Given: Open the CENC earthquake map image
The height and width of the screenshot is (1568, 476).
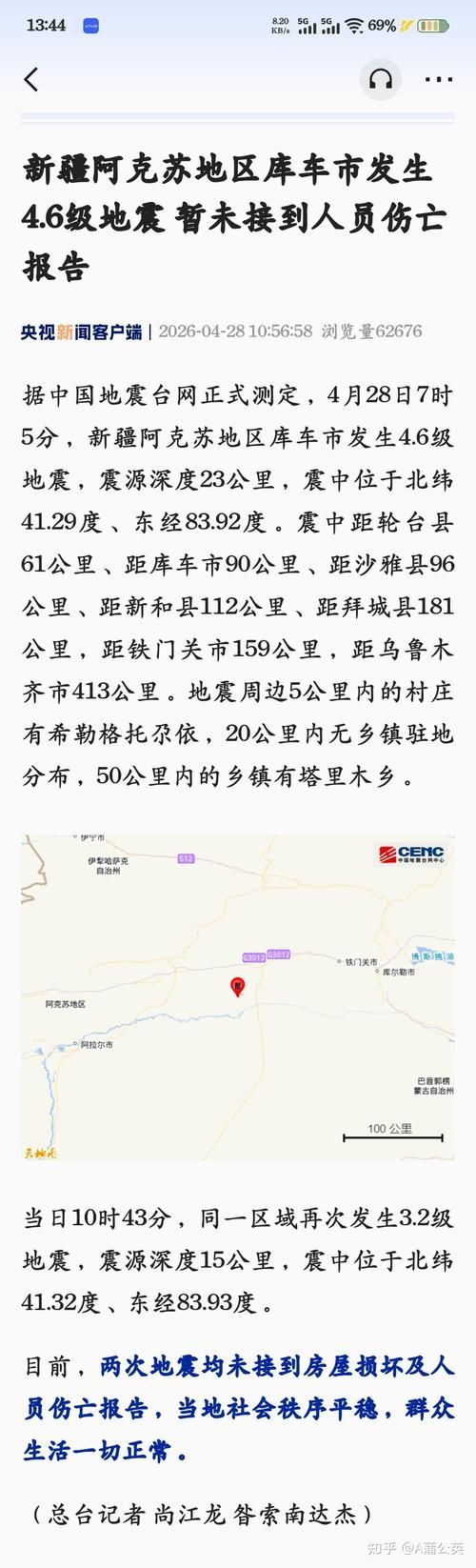Looking at the screenshot, I should pyautogui.click(x=238, y=998).
